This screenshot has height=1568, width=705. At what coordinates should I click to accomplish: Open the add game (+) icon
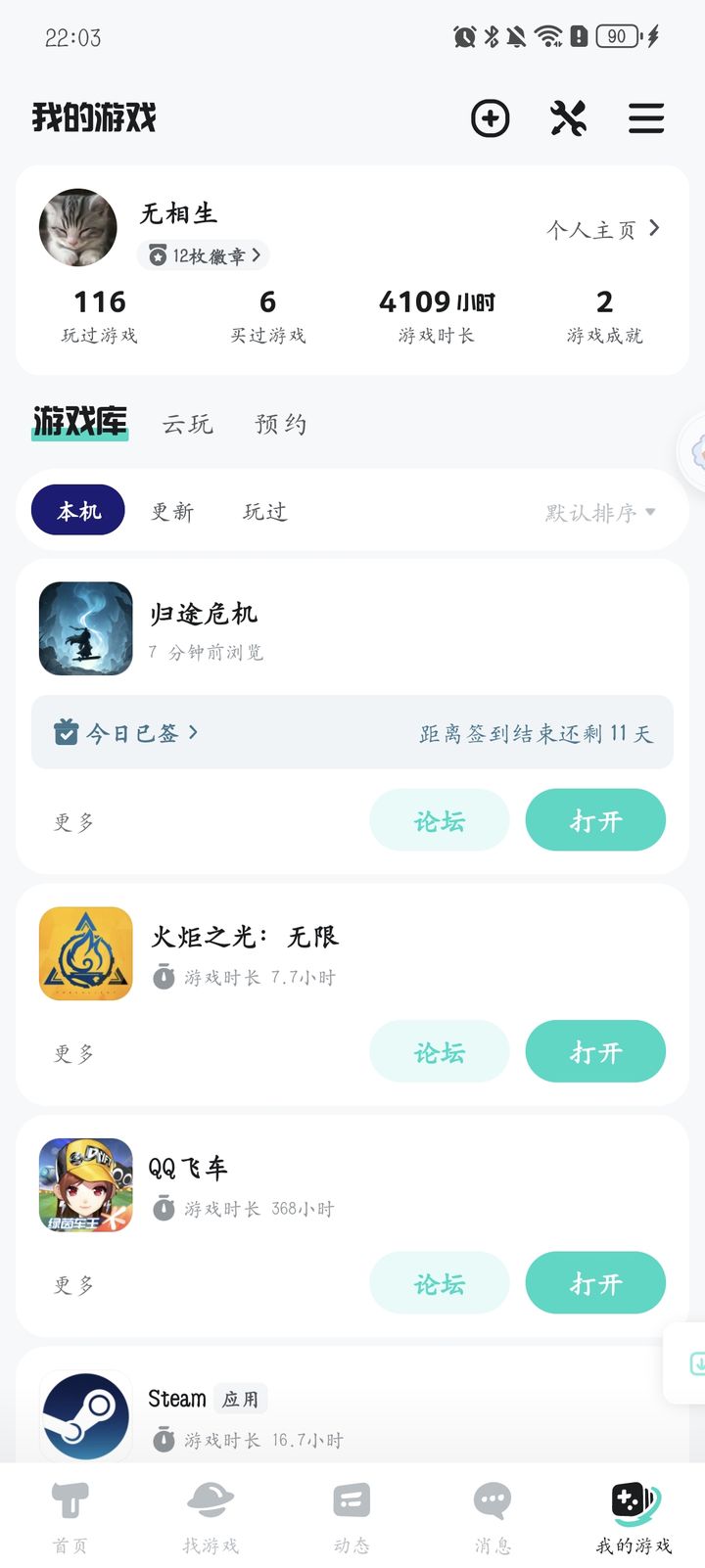[490, 118]
